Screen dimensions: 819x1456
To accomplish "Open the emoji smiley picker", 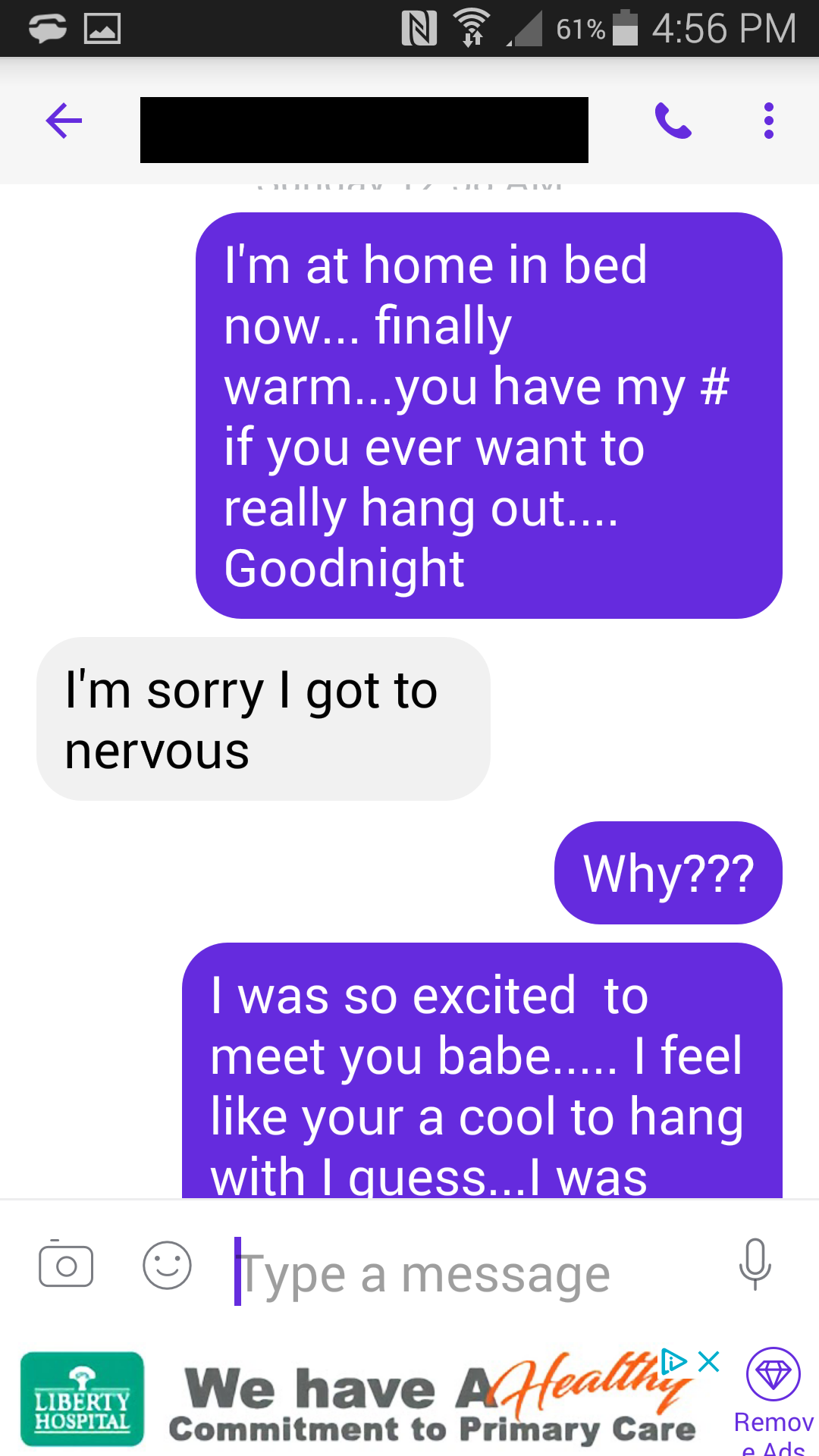I will pos(167,1265).
